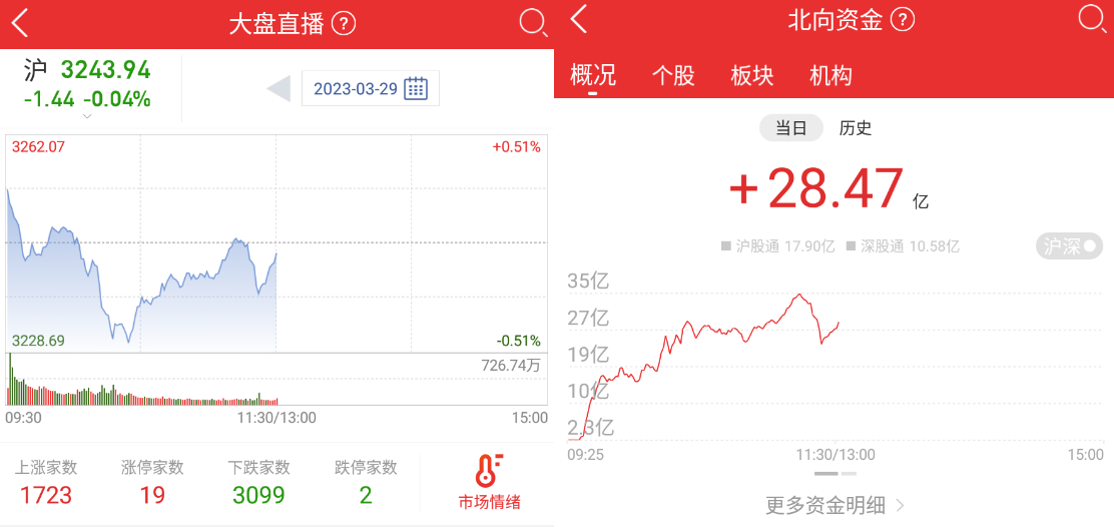The height and width of the screenshot is (527, 1114).
Task: Switch to the 概况 tab
Action: click(x=593, y=75)
